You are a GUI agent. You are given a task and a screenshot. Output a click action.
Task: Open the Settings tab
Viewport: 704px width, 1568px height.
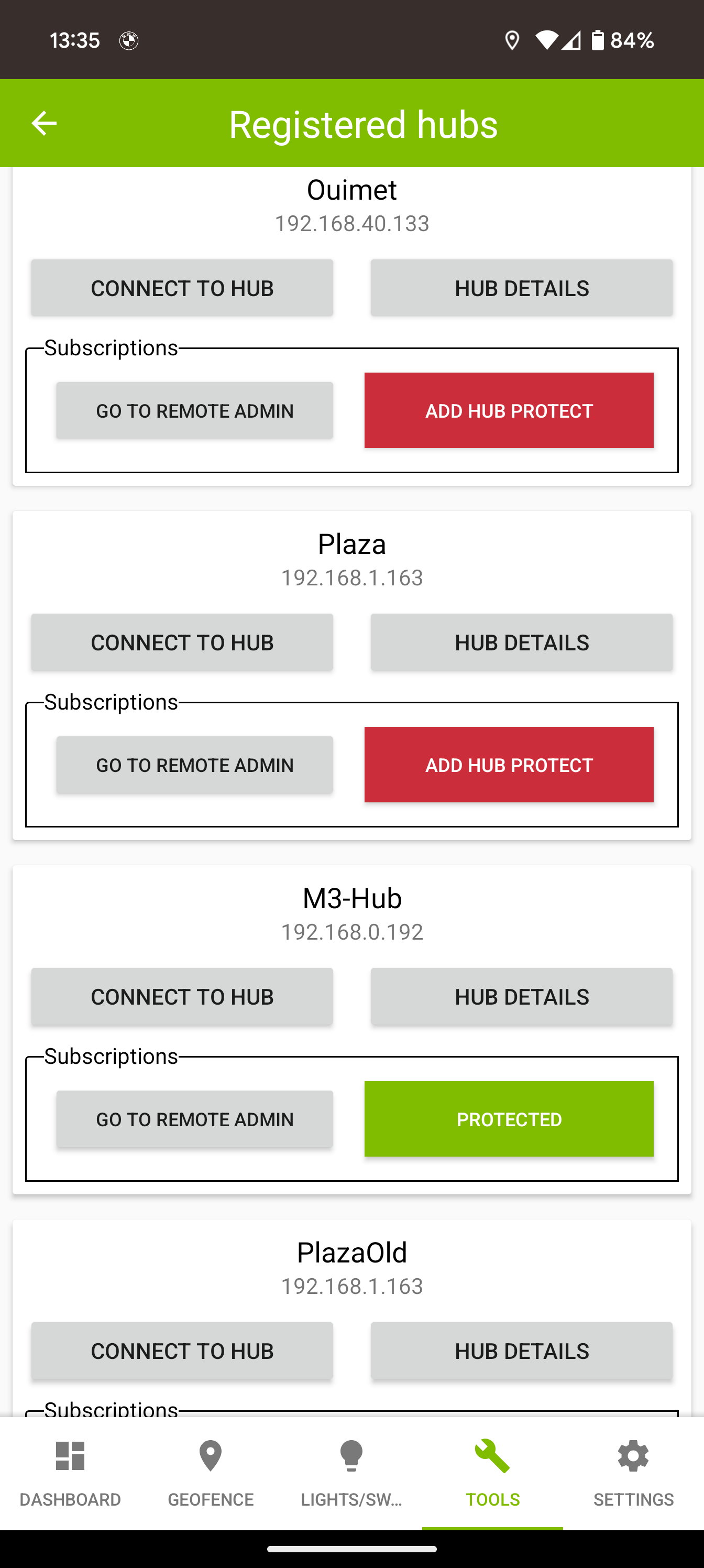pos(633,1473)
